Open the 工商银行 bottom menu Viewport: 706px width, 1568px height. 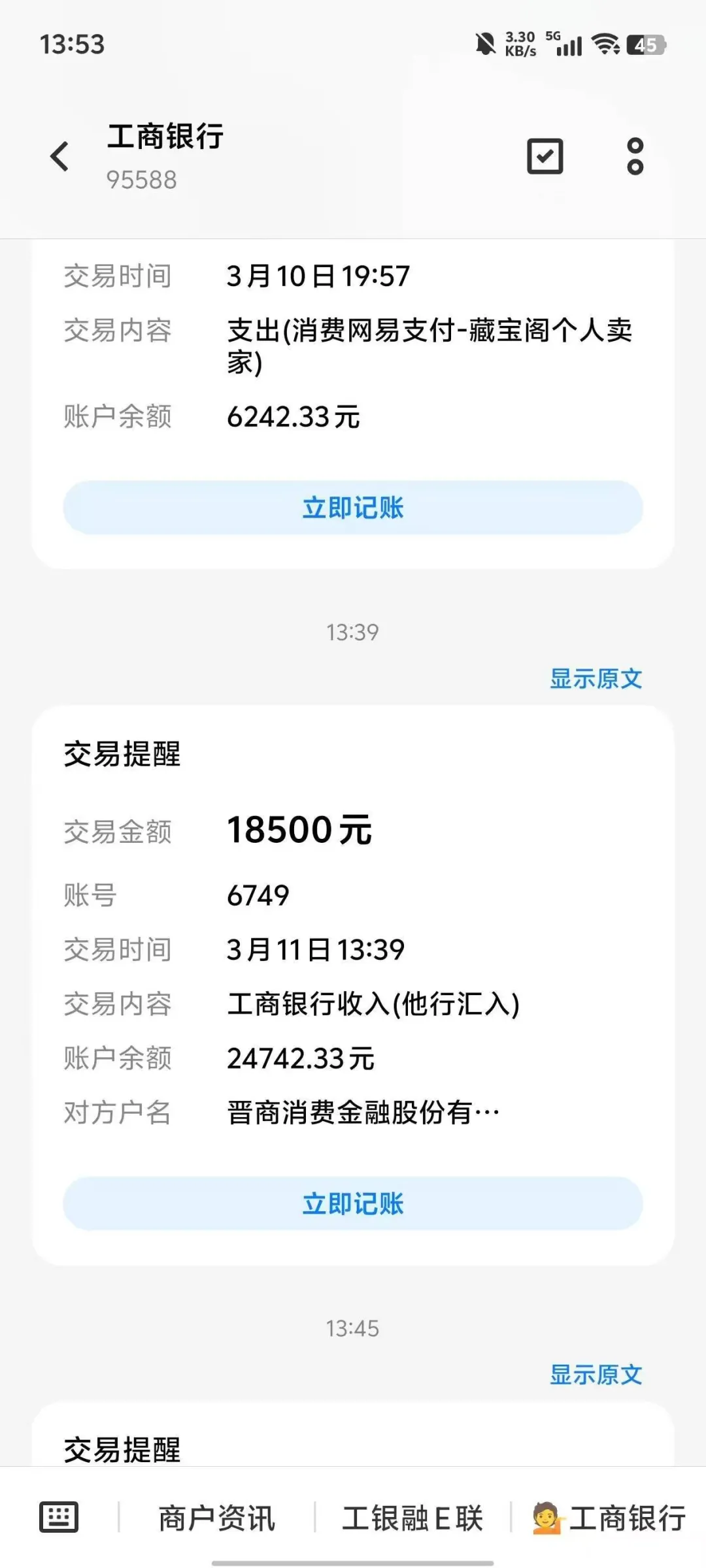point(609,1518)
